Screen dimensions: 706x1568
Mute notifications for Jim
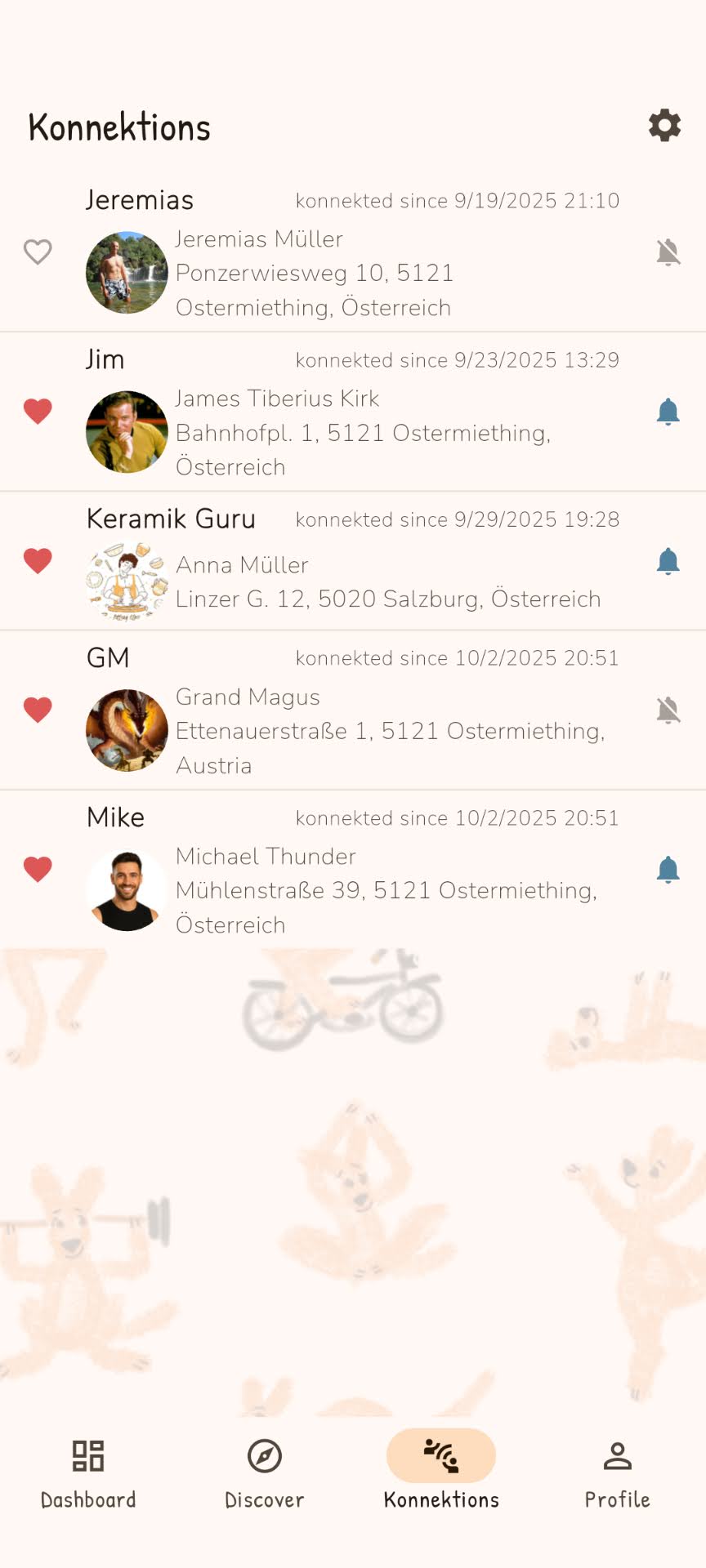tap(668, 412)
